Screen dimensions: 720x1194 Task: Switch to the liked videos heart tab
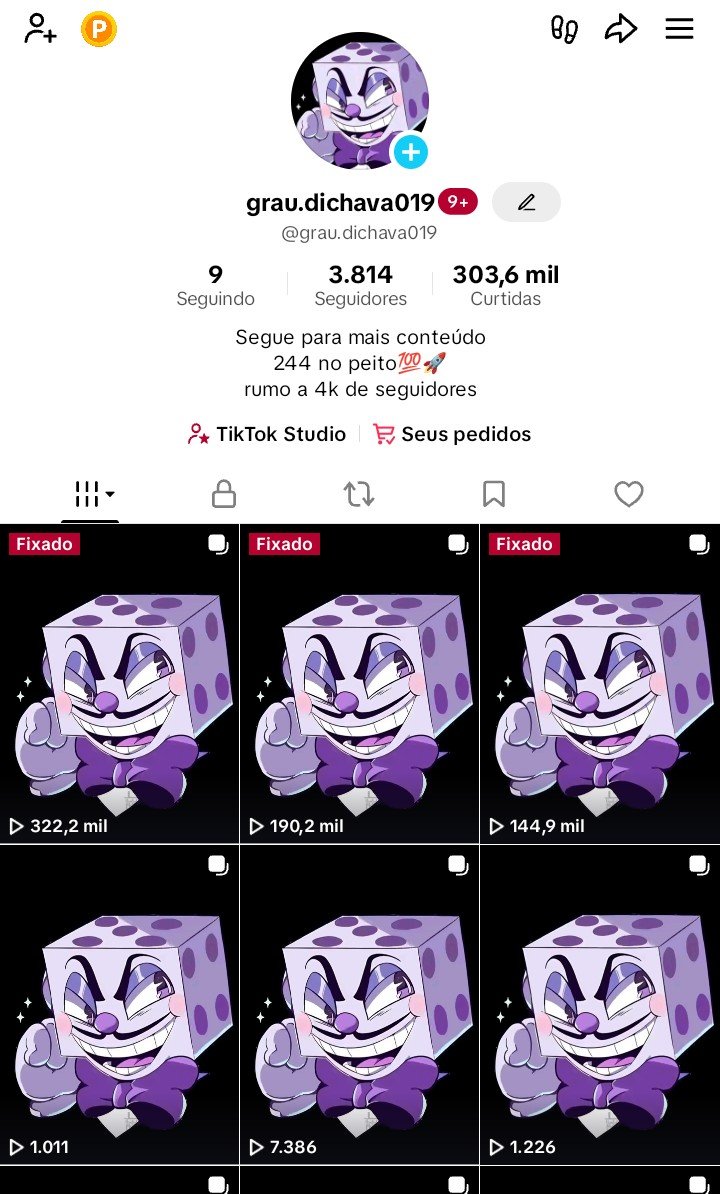click(628, 494)
